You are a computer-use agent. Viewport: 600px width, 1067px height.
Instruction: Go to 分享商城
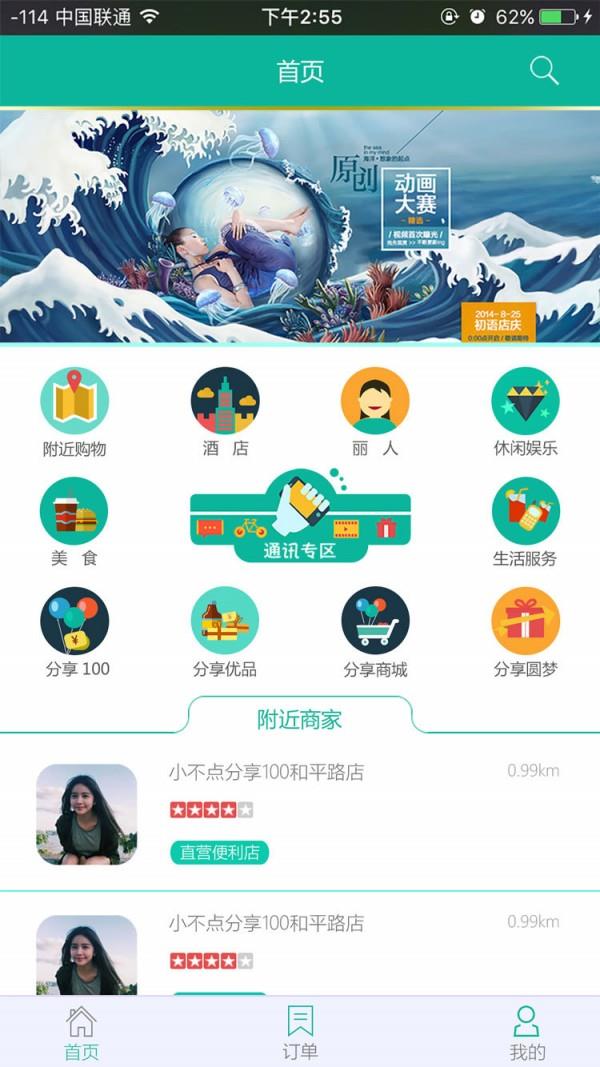tap(375, 632)
